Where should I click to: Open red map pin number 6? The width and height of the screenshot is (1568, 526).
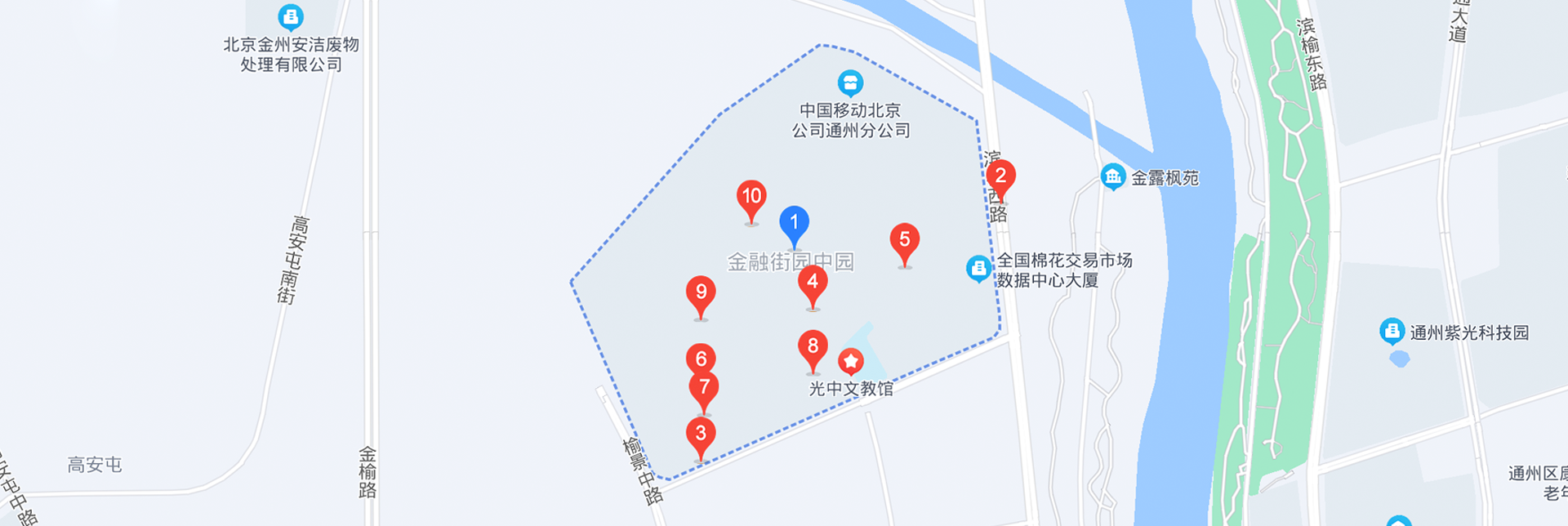[701, 358]
